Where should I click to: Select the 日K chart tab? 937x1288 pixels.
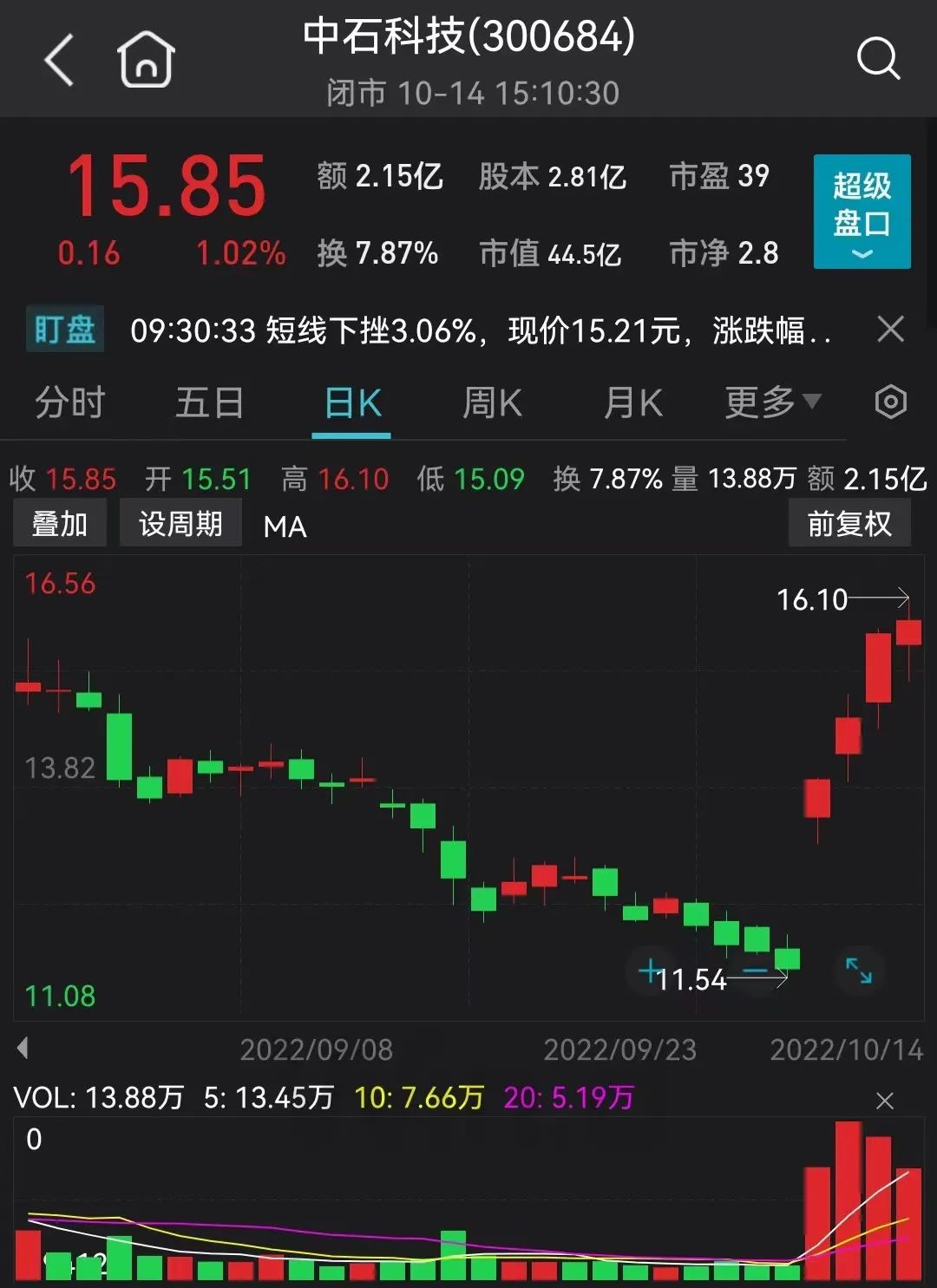(x=351, y=403)
